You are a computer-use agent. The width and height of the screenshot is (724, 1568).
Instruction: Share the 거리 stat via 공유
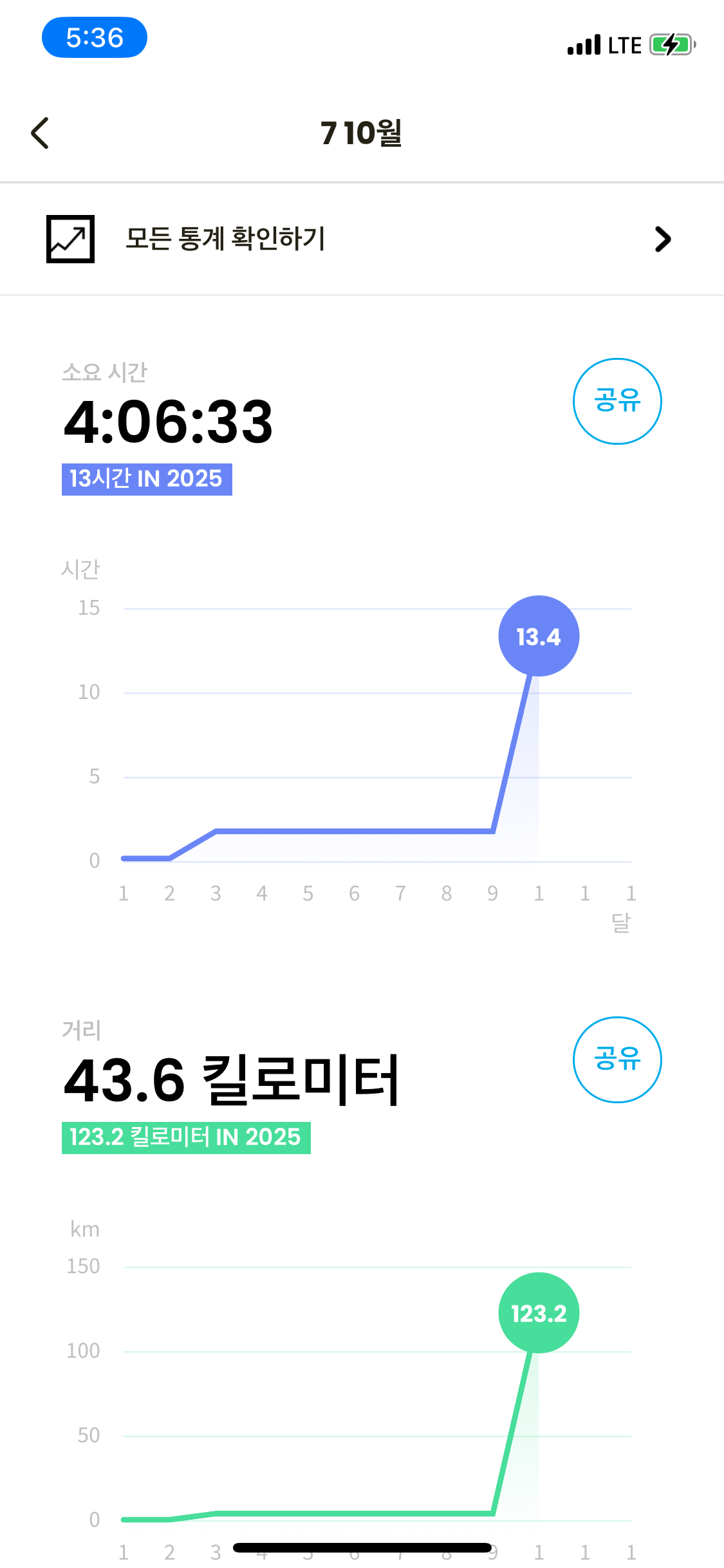617,1059
